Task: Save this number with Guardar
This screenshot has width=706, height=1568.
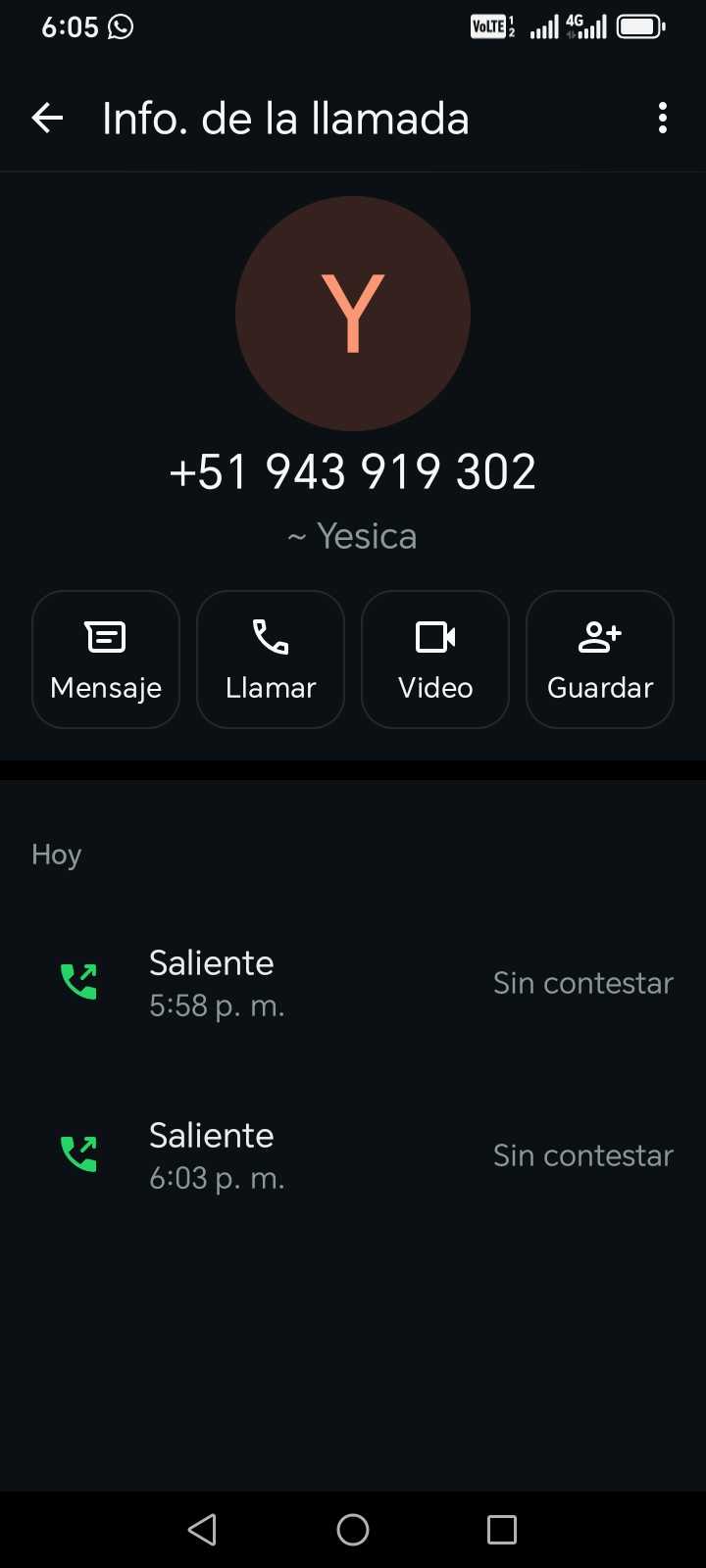Action: (600, 660)
